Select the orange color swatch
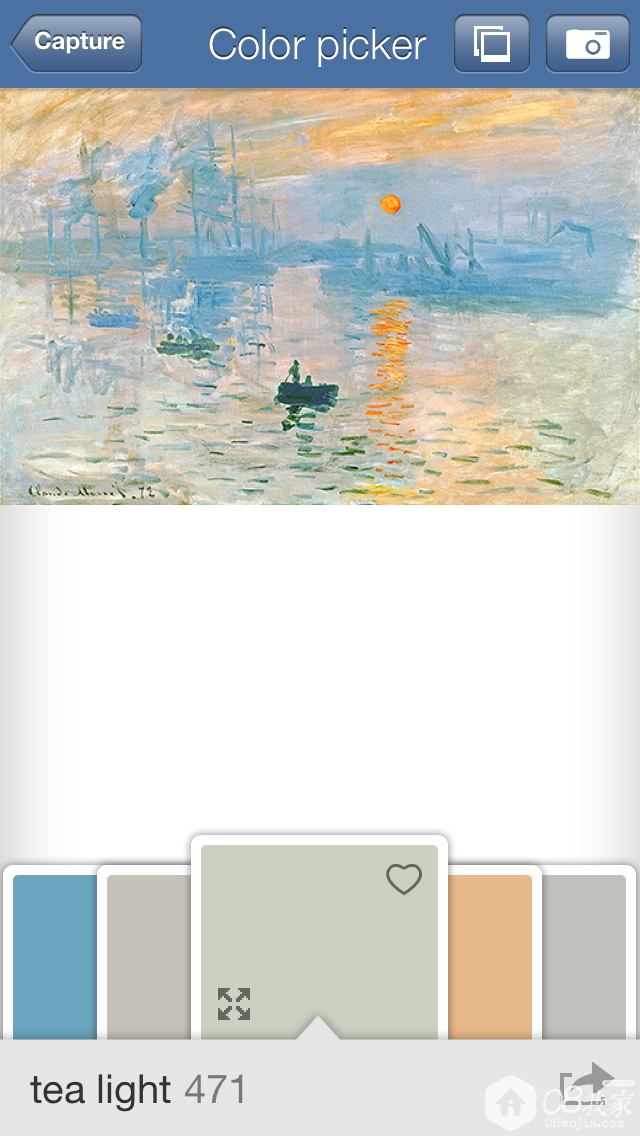 pyautogui.click(x=490, y=955)
